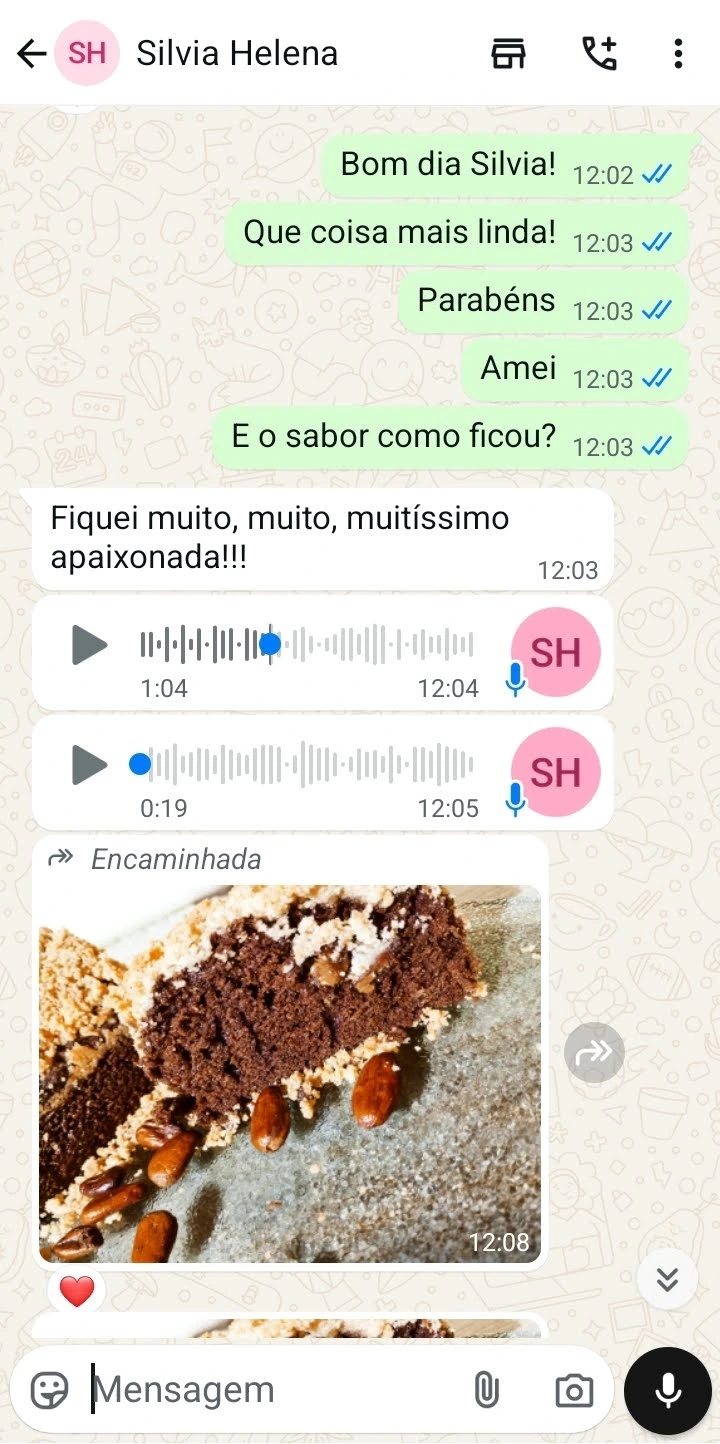Open the camera from the message bar
The image size is (720, 1444).
point(574,1390)
